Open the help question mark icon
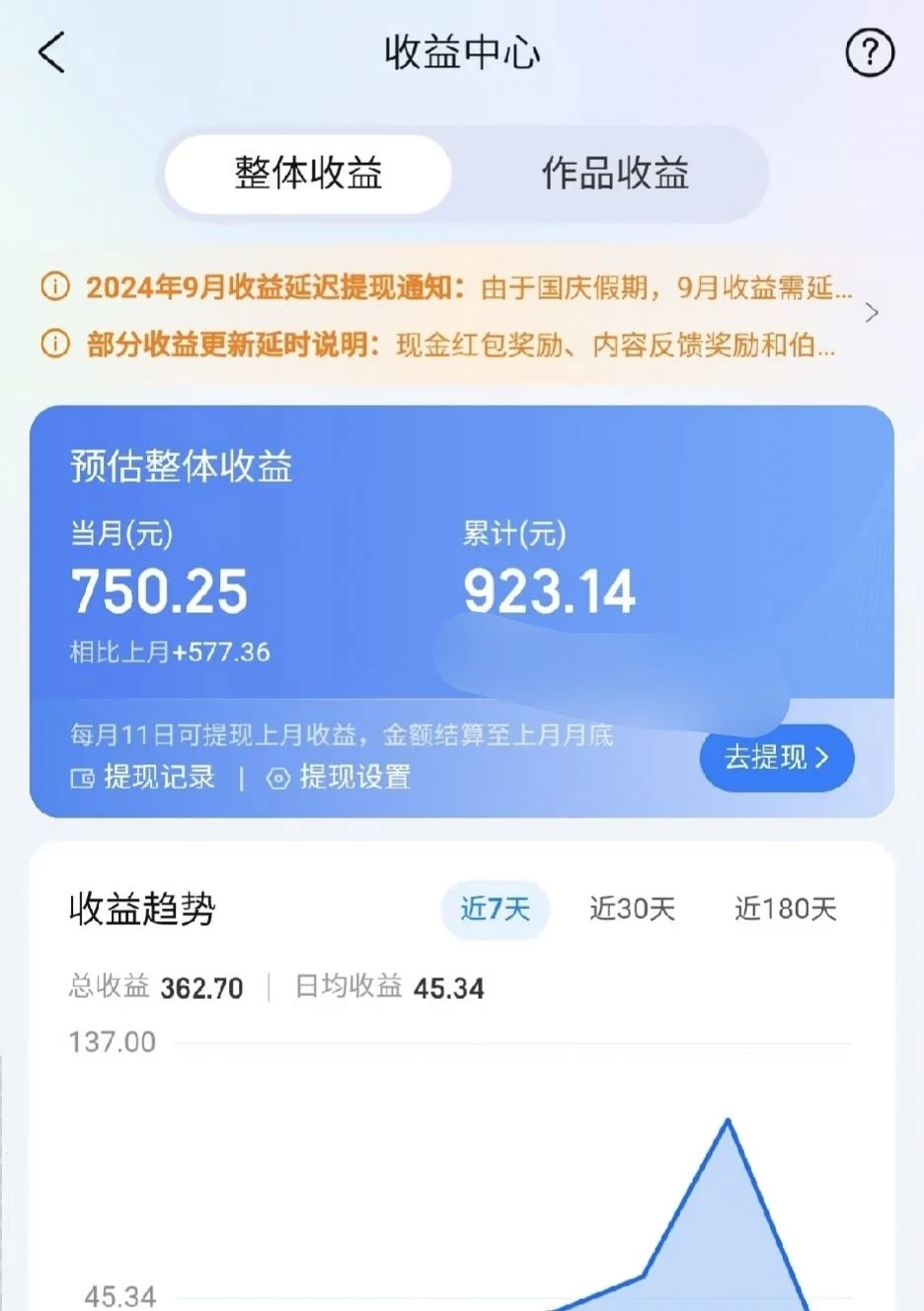 pos(869,52)
